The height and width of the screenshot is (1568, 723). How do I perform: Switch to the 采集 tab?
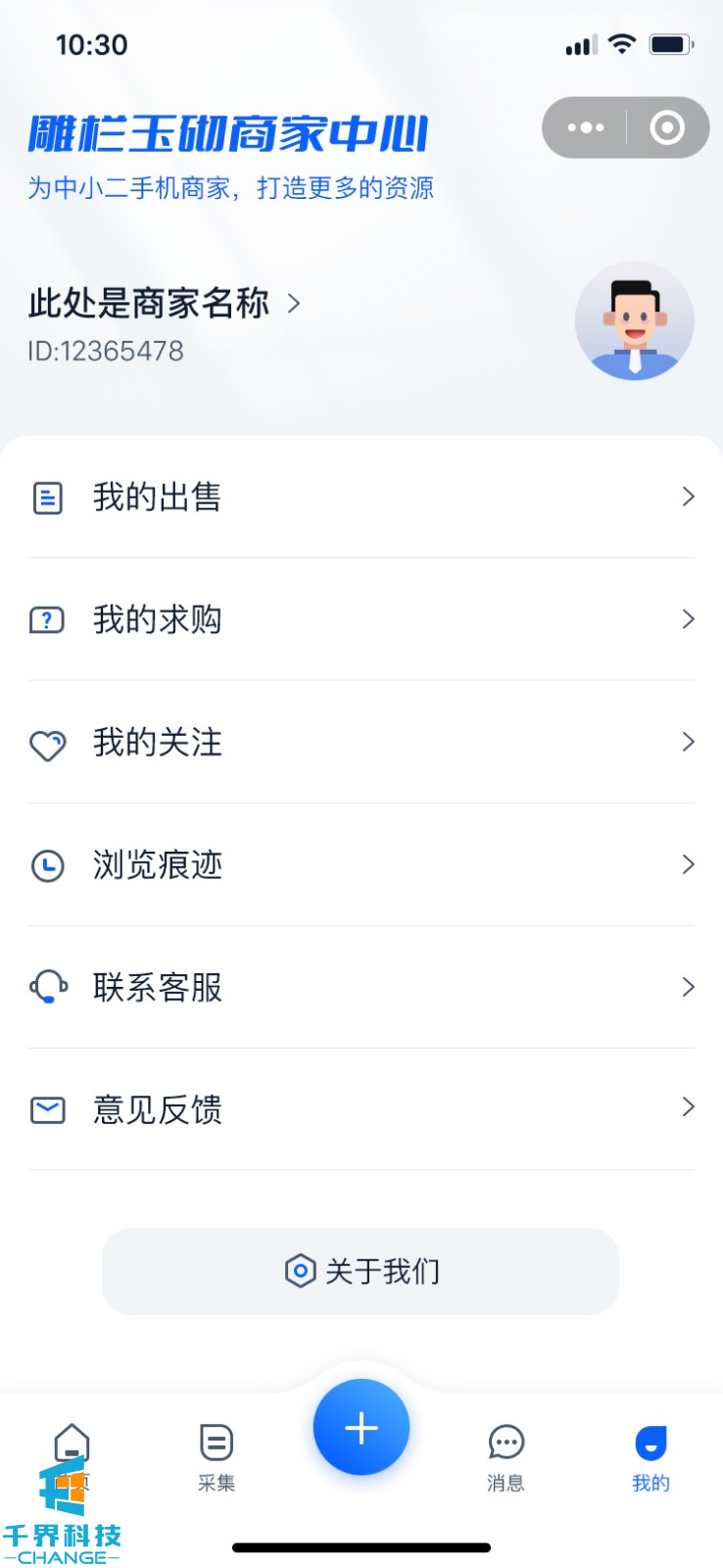217,1457
